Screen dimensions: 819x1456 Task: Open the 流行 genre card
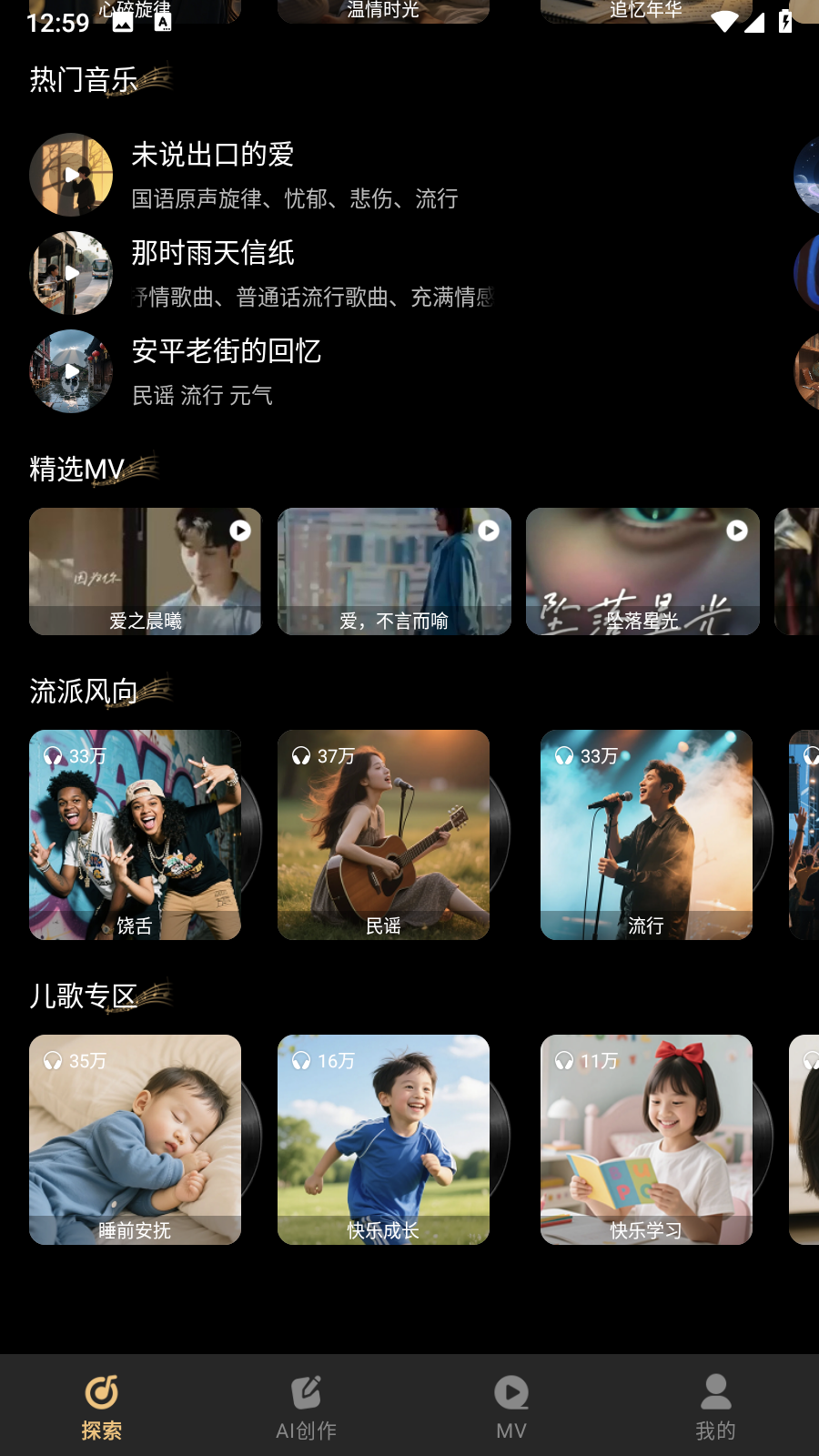pyautogui.click(x=646, y=834)
